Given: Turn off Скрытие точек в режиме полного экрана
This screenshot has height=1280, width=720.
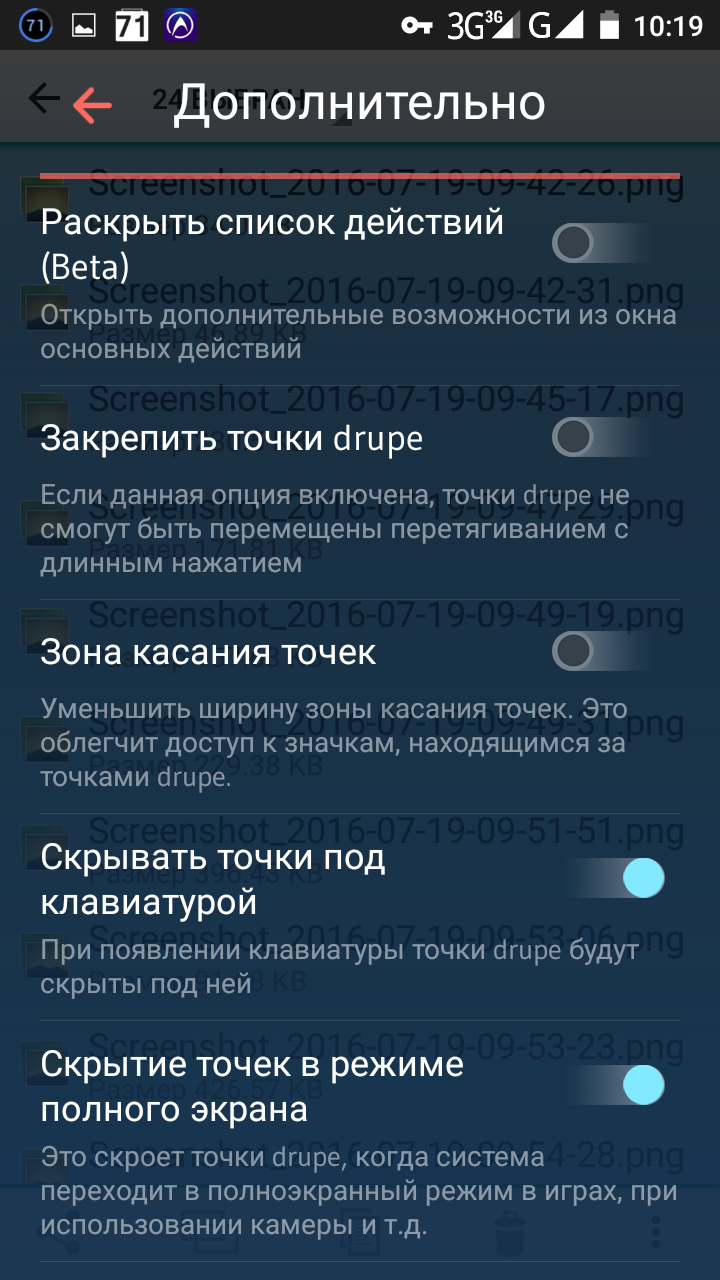Looking at the screenshot, I should point(618,1084).
